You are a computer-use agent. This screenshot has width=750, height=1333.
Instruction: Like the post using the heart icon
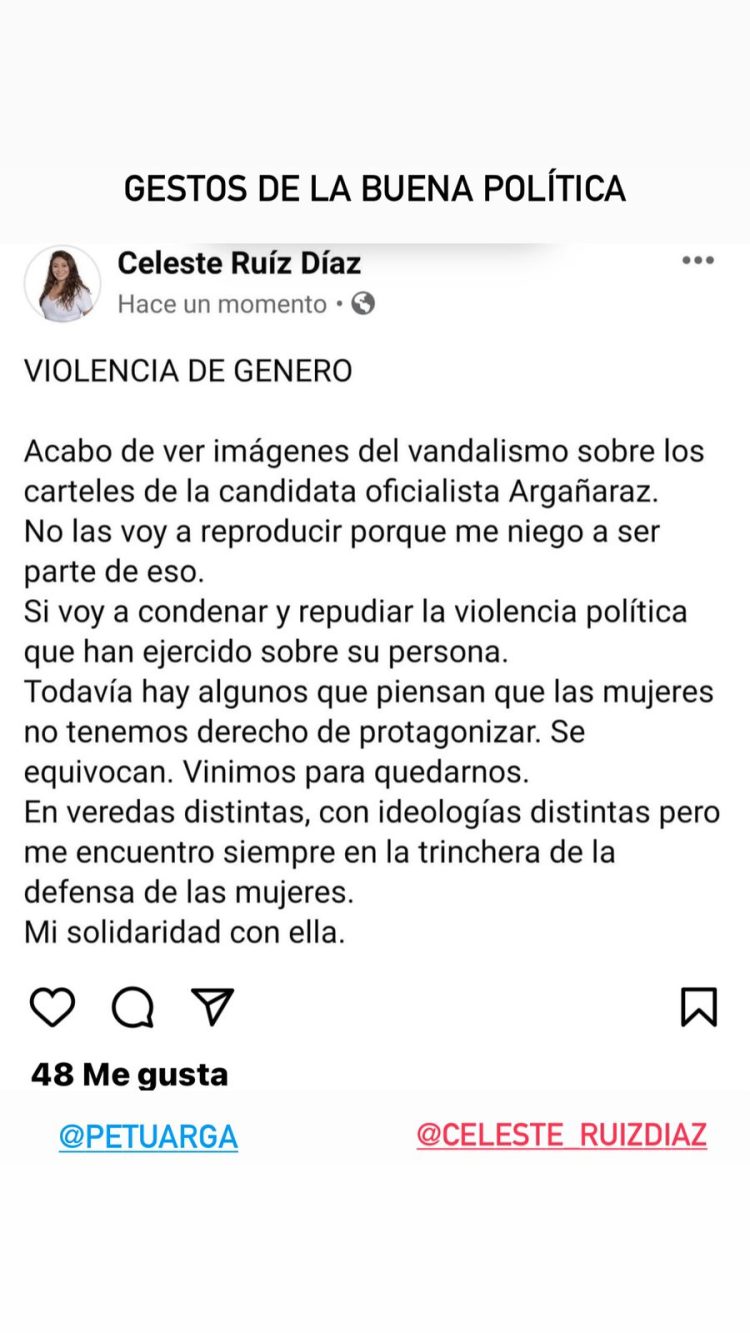(51, 1008)
